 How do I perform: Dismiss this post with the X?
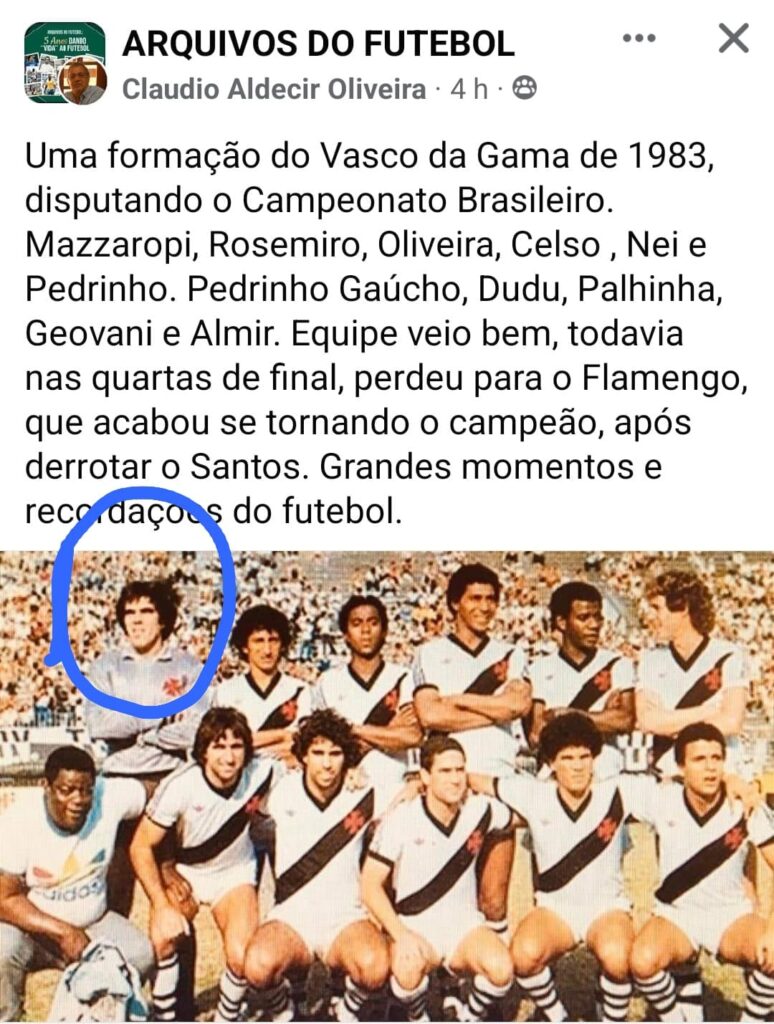click(x=733, y=39)
